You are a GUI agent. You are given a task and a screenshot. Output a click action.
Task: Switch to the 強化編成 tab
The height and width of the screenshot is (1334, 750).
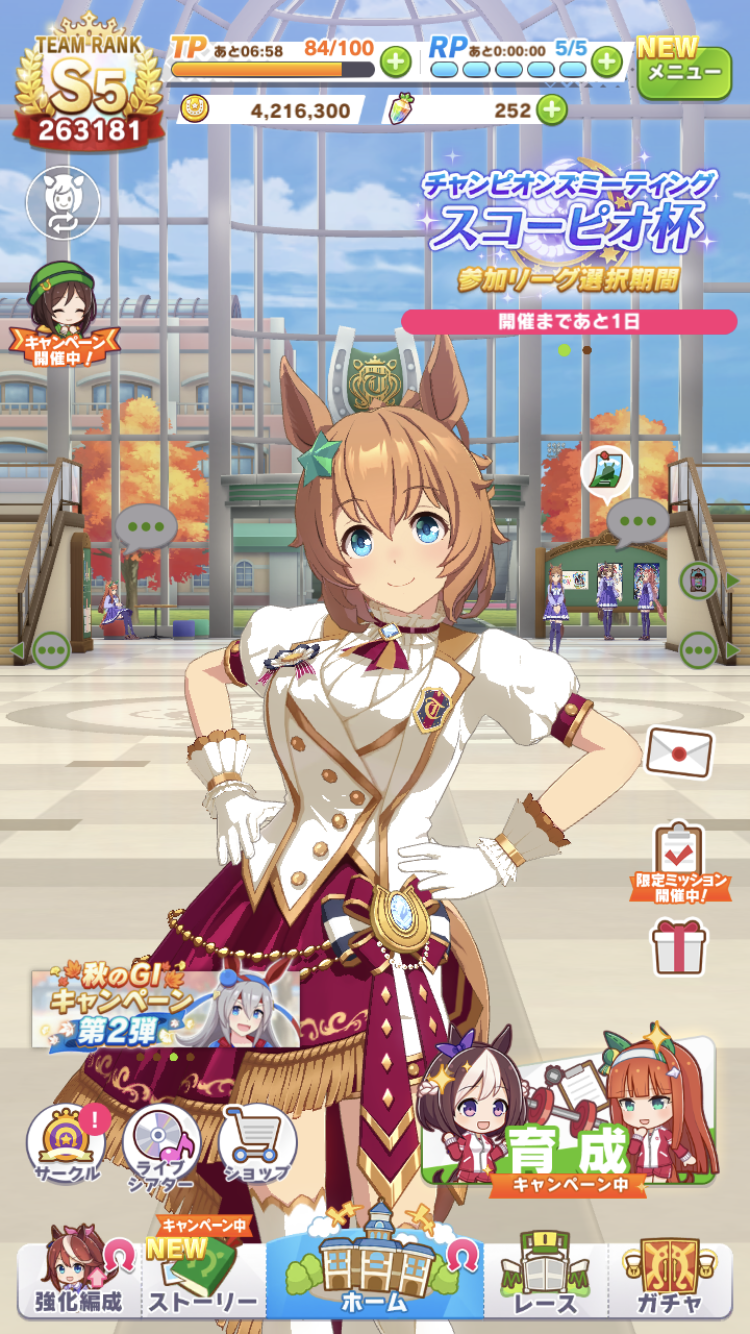pos(80,1280)
